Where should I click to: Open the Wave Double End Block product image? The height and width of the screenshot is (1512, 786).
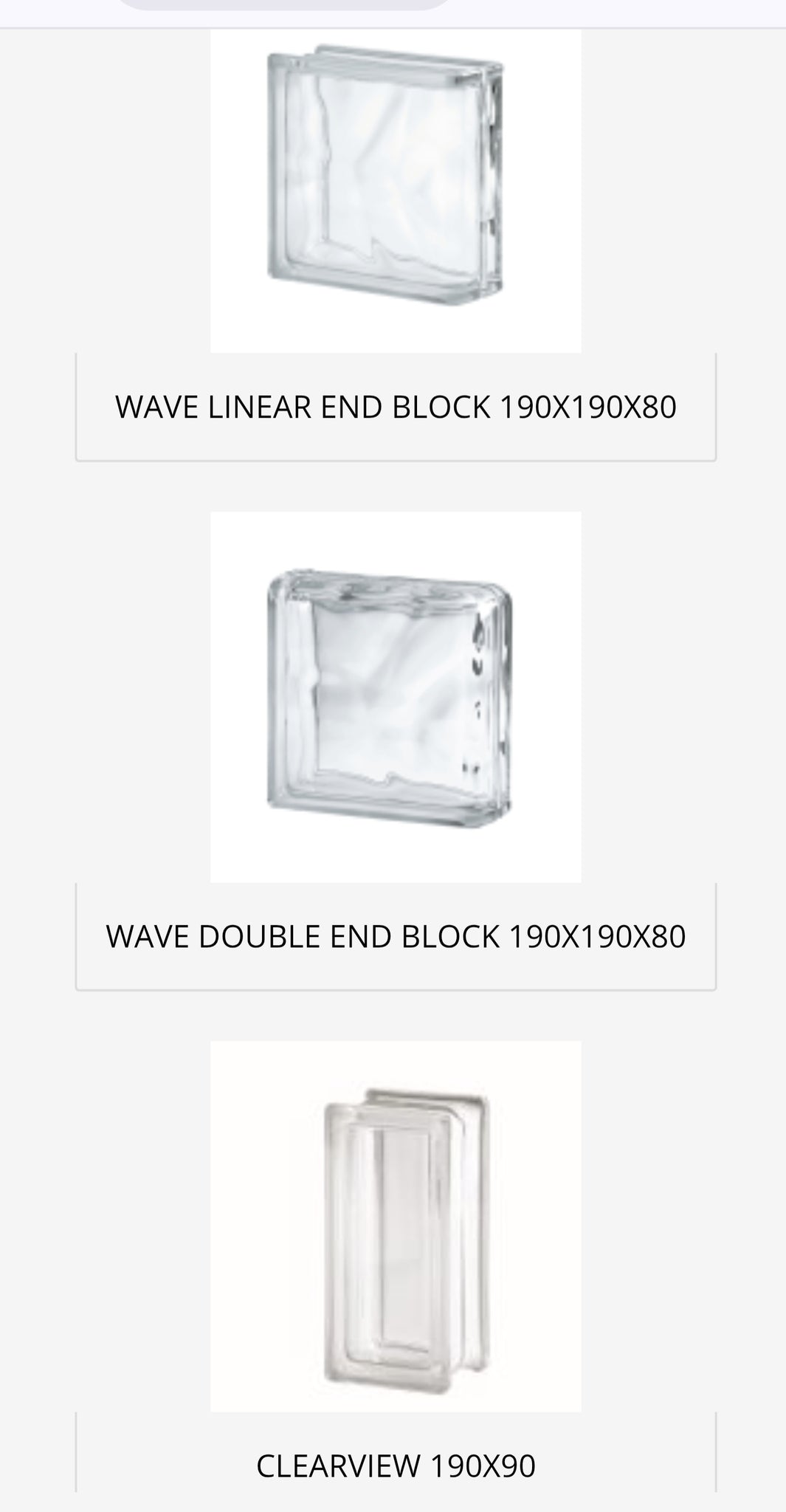coord(396,696)
